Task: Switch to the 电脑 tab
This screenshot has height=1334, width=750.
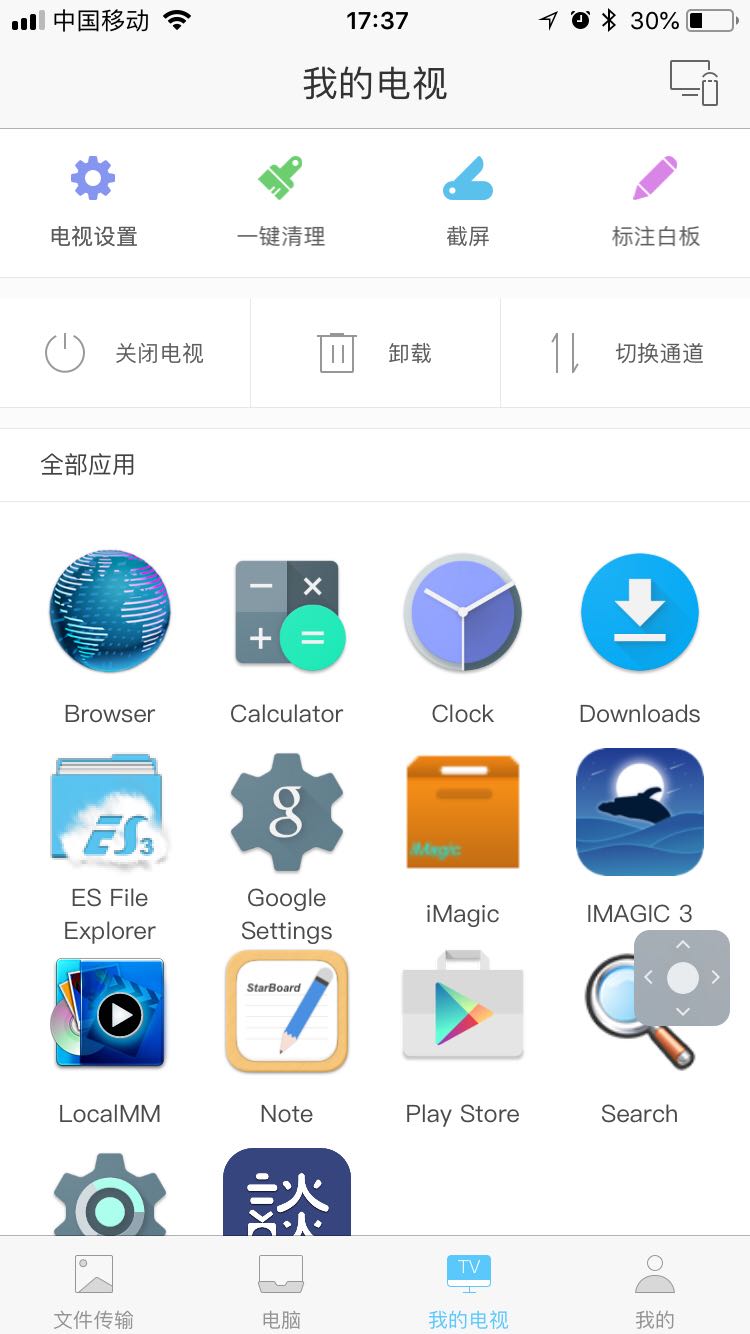Action: 281,1290
